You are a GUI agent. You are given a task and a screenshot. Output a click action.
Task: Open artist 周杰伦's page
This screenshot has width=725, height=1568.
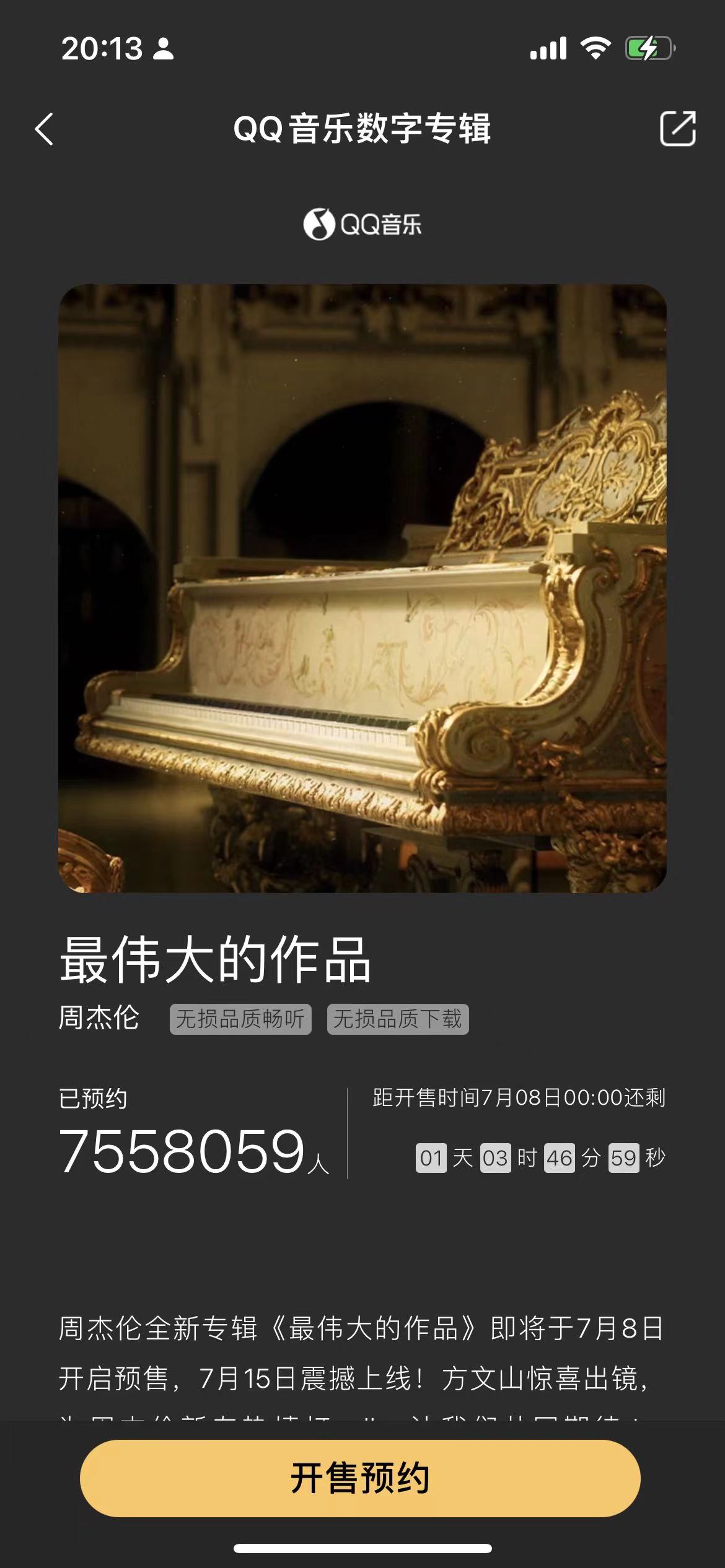[99, 1018]
